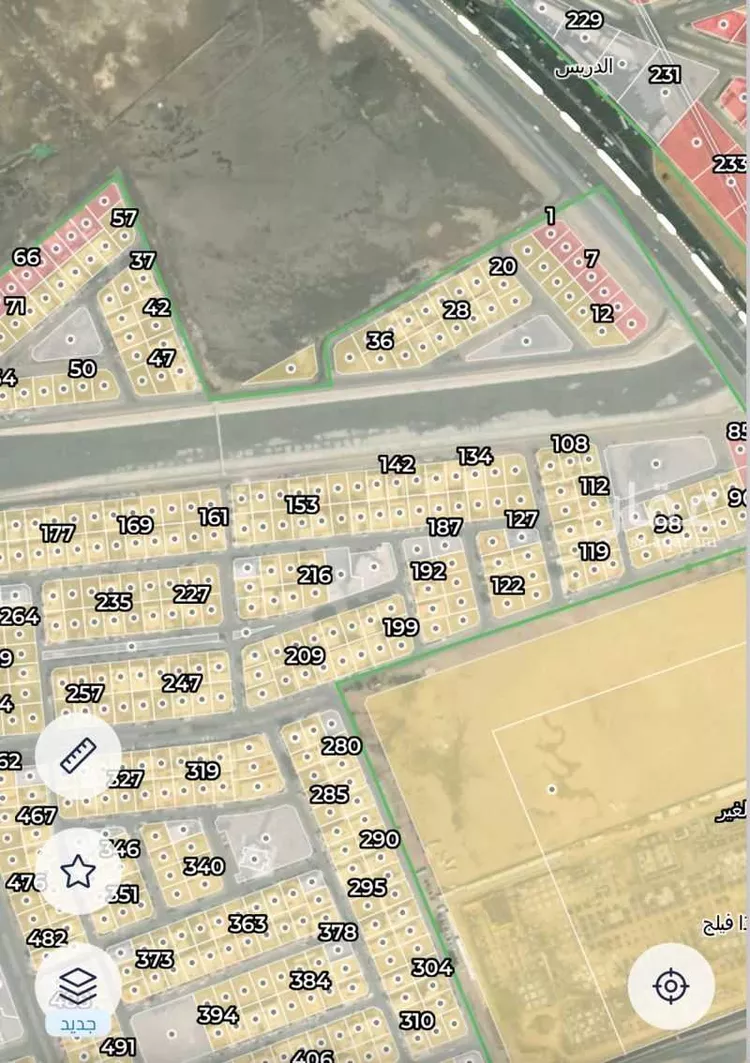Center map on my current location
750x1063 pixels.
(x=670, y=986)
